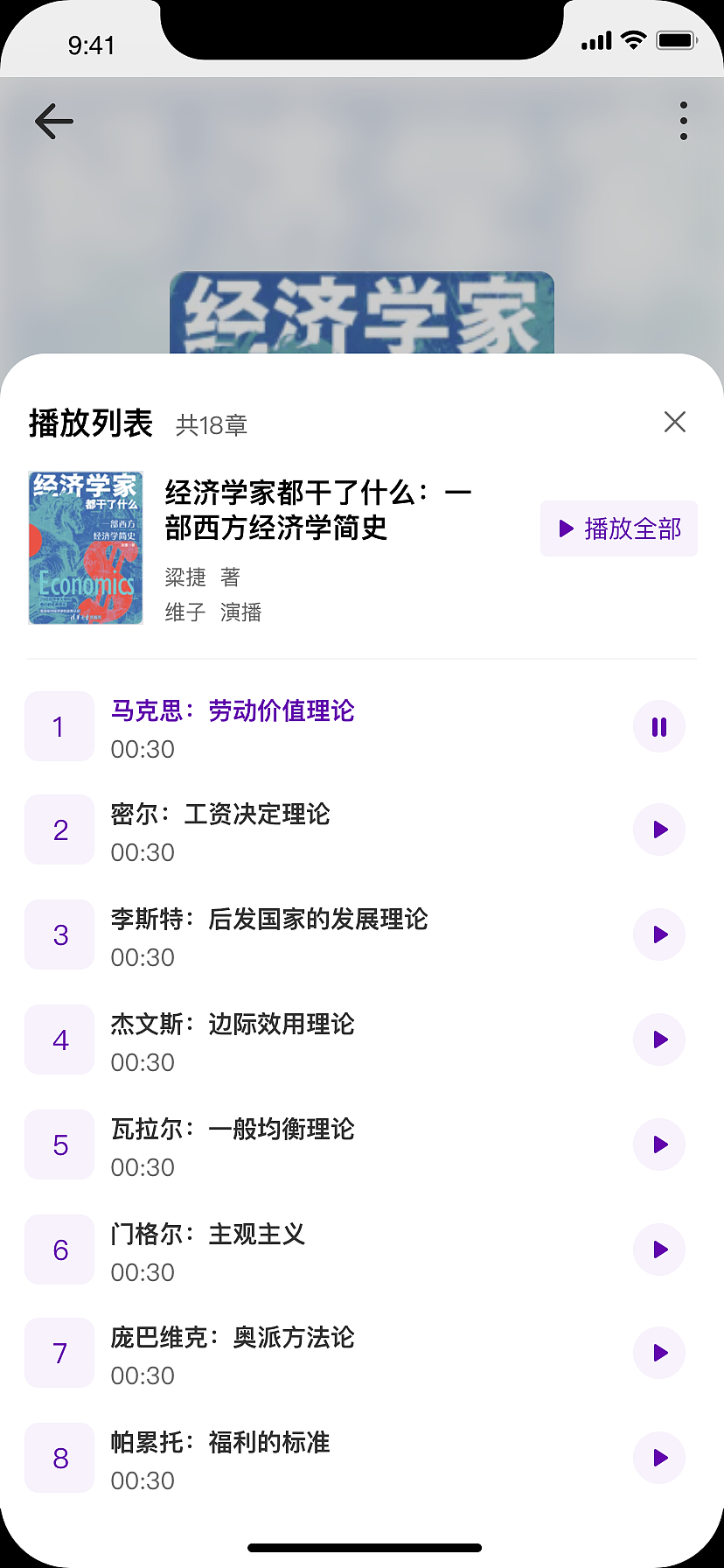Play chapter 5 瓦拉尔：一般均衡理论
724x1568 pixels.
coord(659,1144)
